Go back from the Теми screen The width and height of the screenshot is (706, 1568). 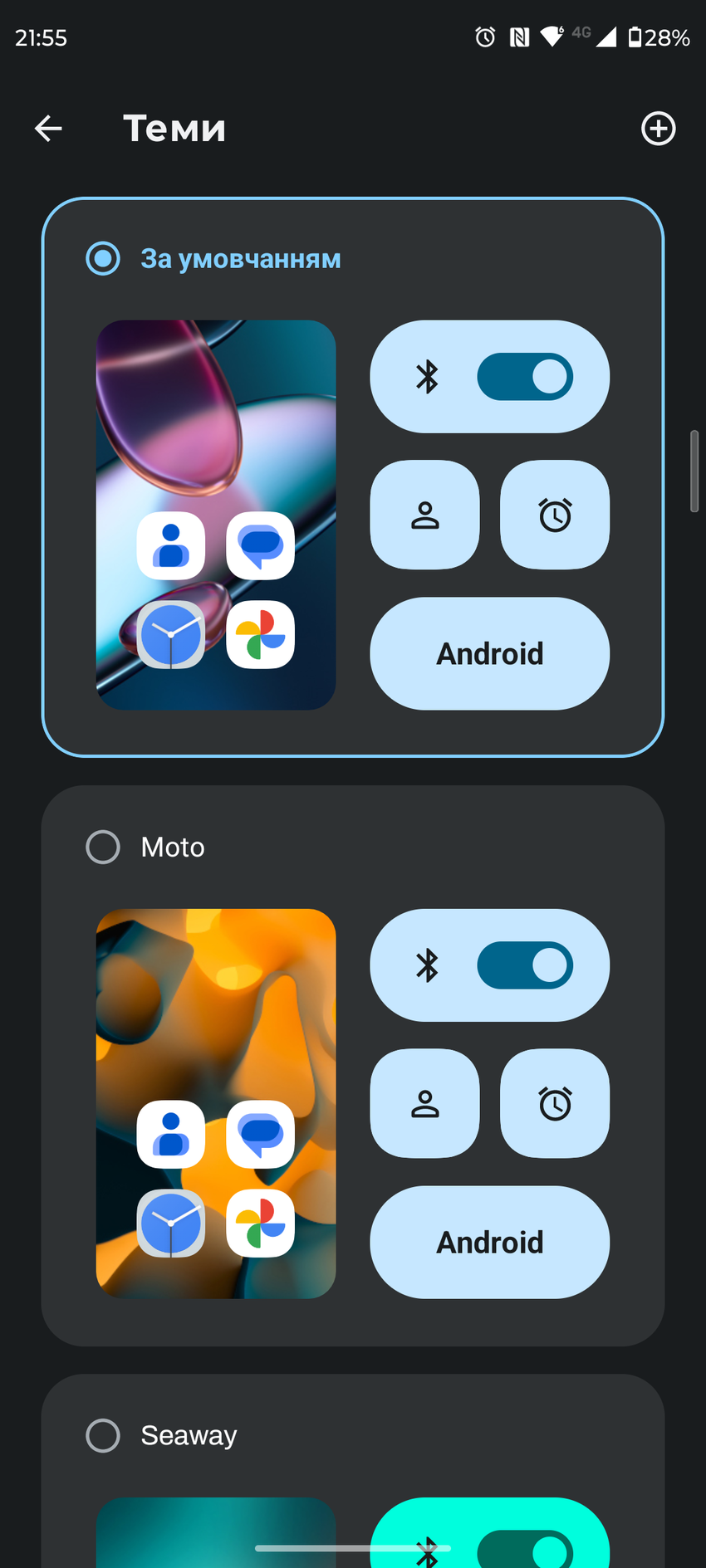click(x=48, y=129)
